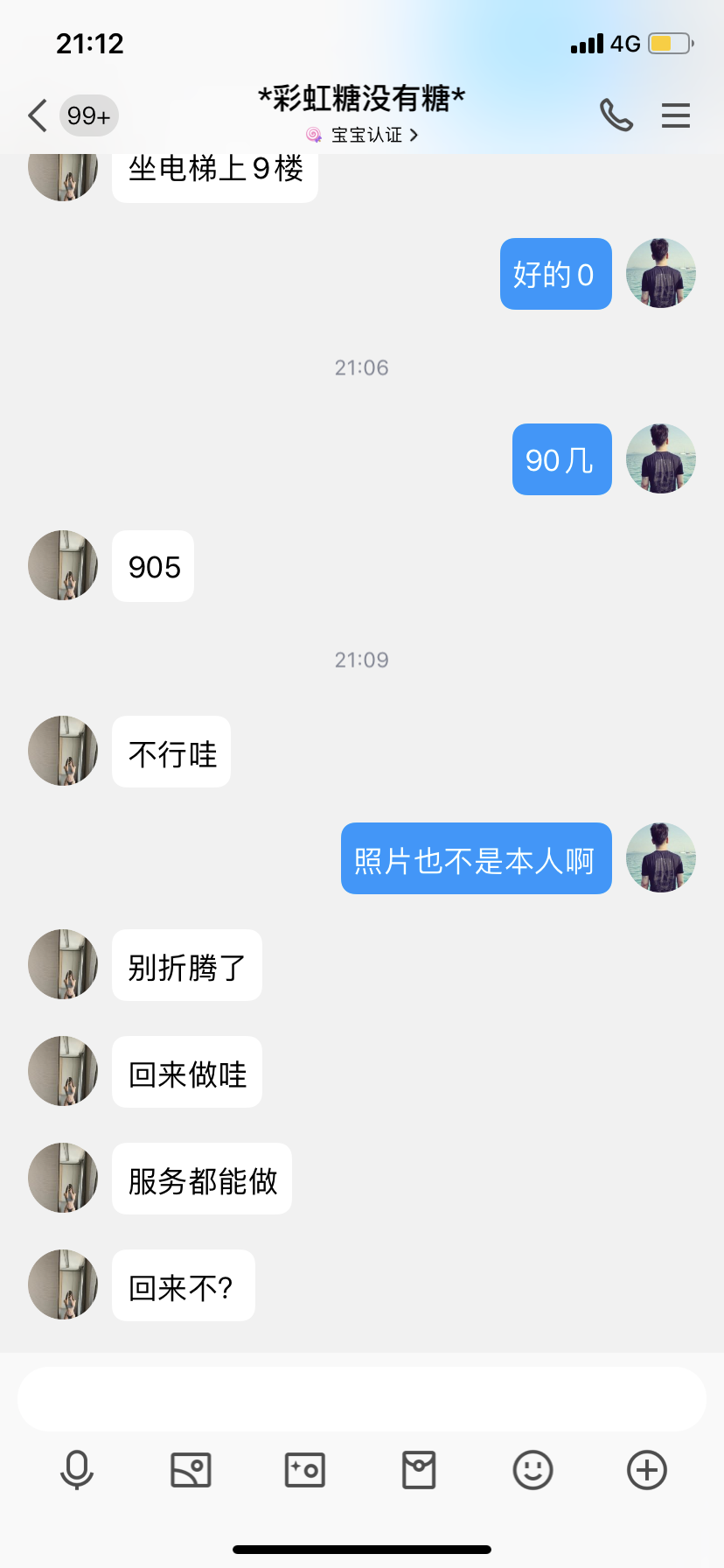The height and width of the screenshot is (1568, 724).
Task: View the contact's avatar next to 905
Action: [x=63, y=565]
